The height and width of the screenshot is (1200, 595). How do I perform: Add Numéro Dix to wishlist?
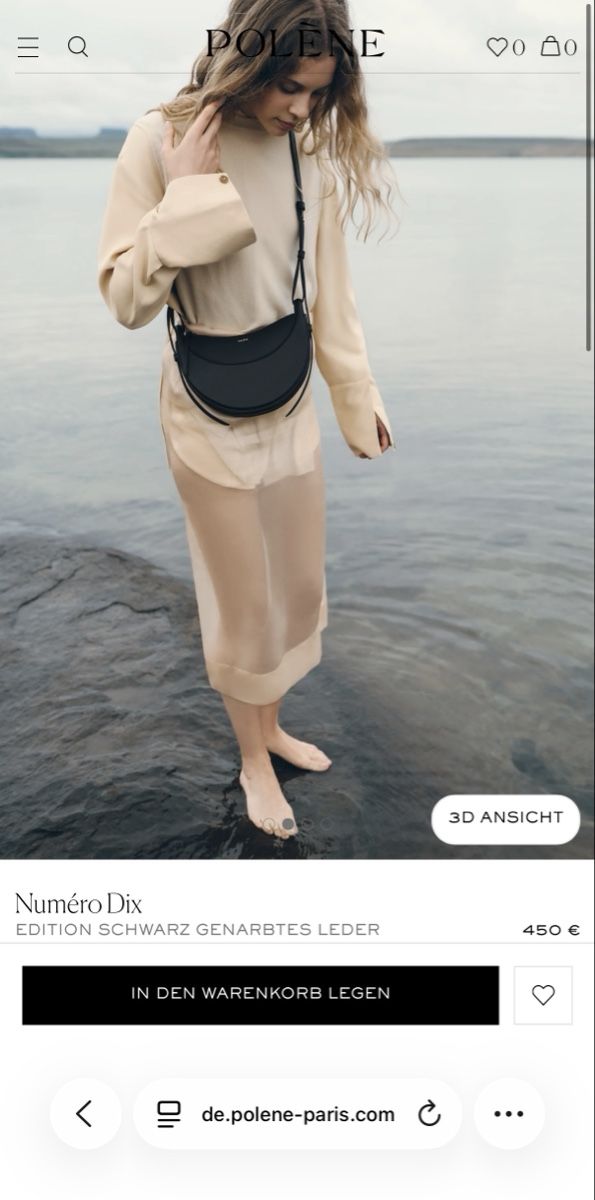[x=543, y=995]
